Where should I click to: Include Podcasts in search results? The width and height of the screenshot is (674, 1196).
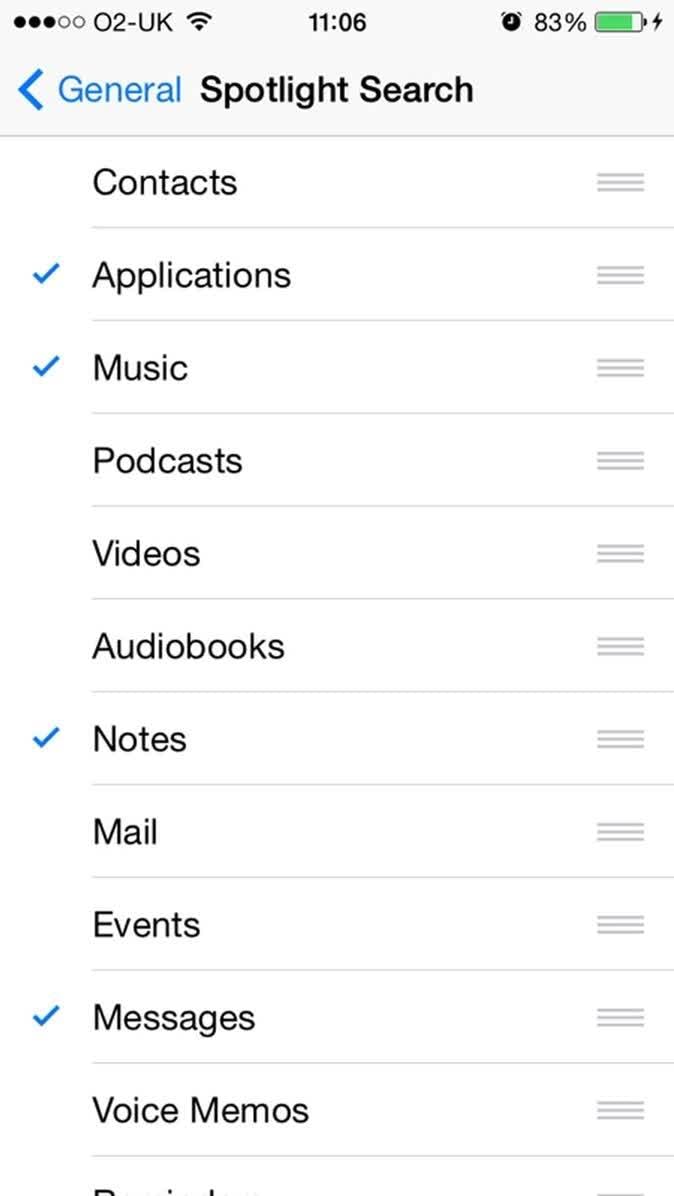point(167,461)
